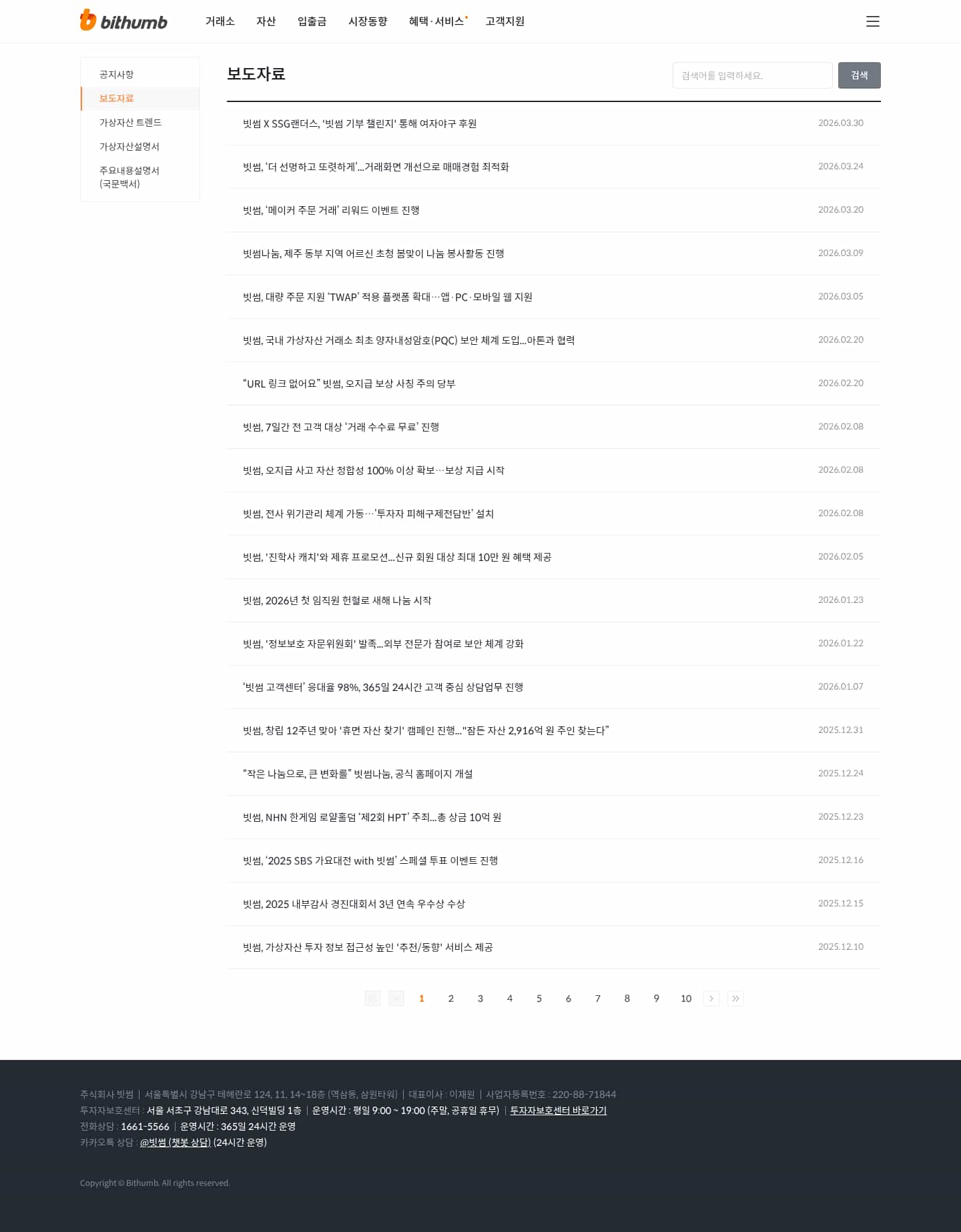Open the 자산 navigation menu

click(266, 21)
